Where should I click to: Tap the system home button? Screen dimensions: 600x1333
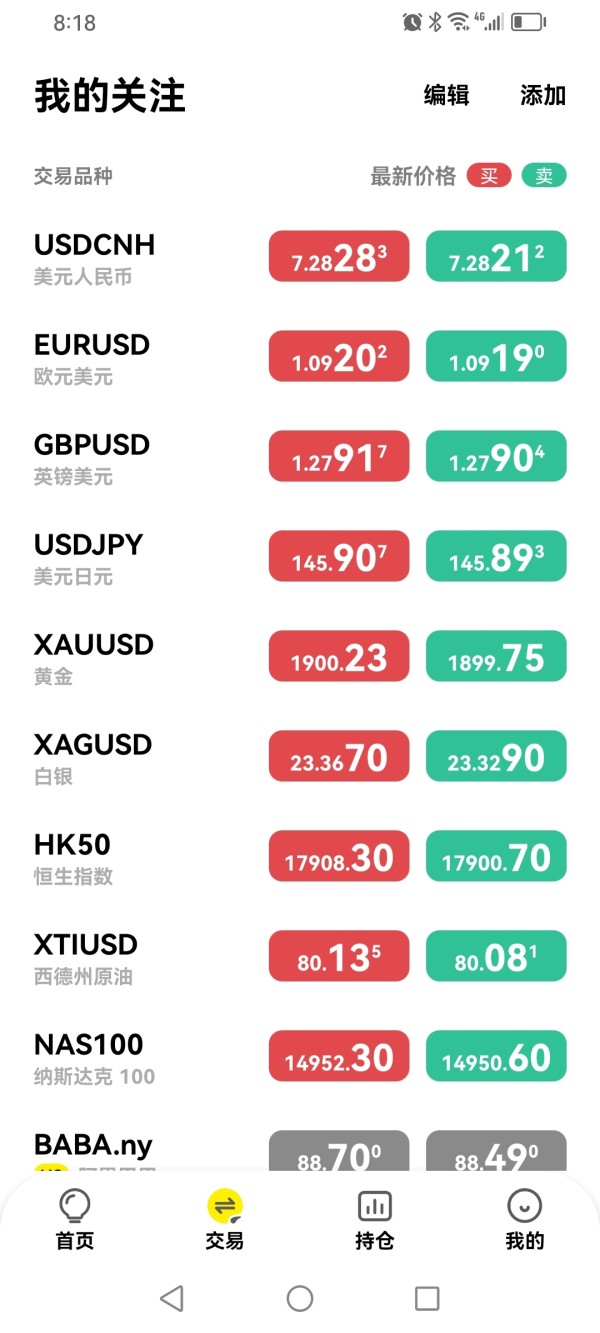click(300, 1298)
